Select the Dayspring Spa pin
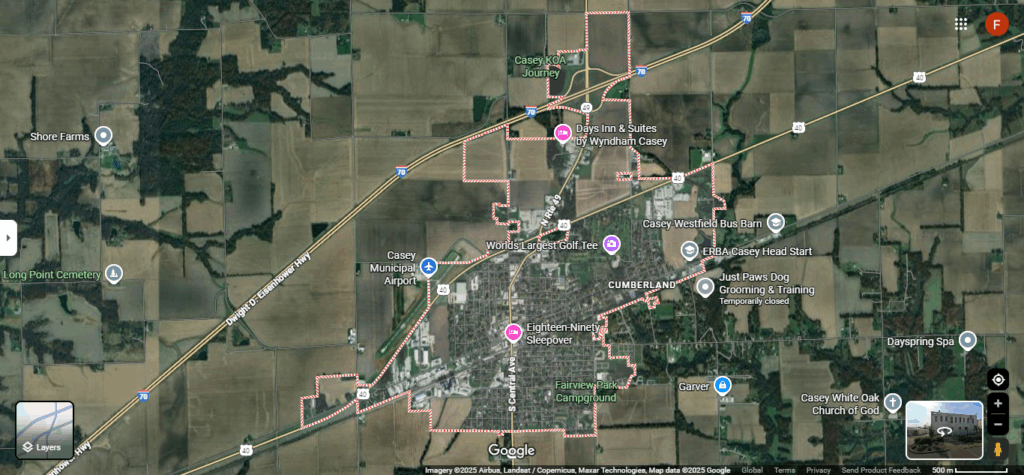 (x=967, y=341)
